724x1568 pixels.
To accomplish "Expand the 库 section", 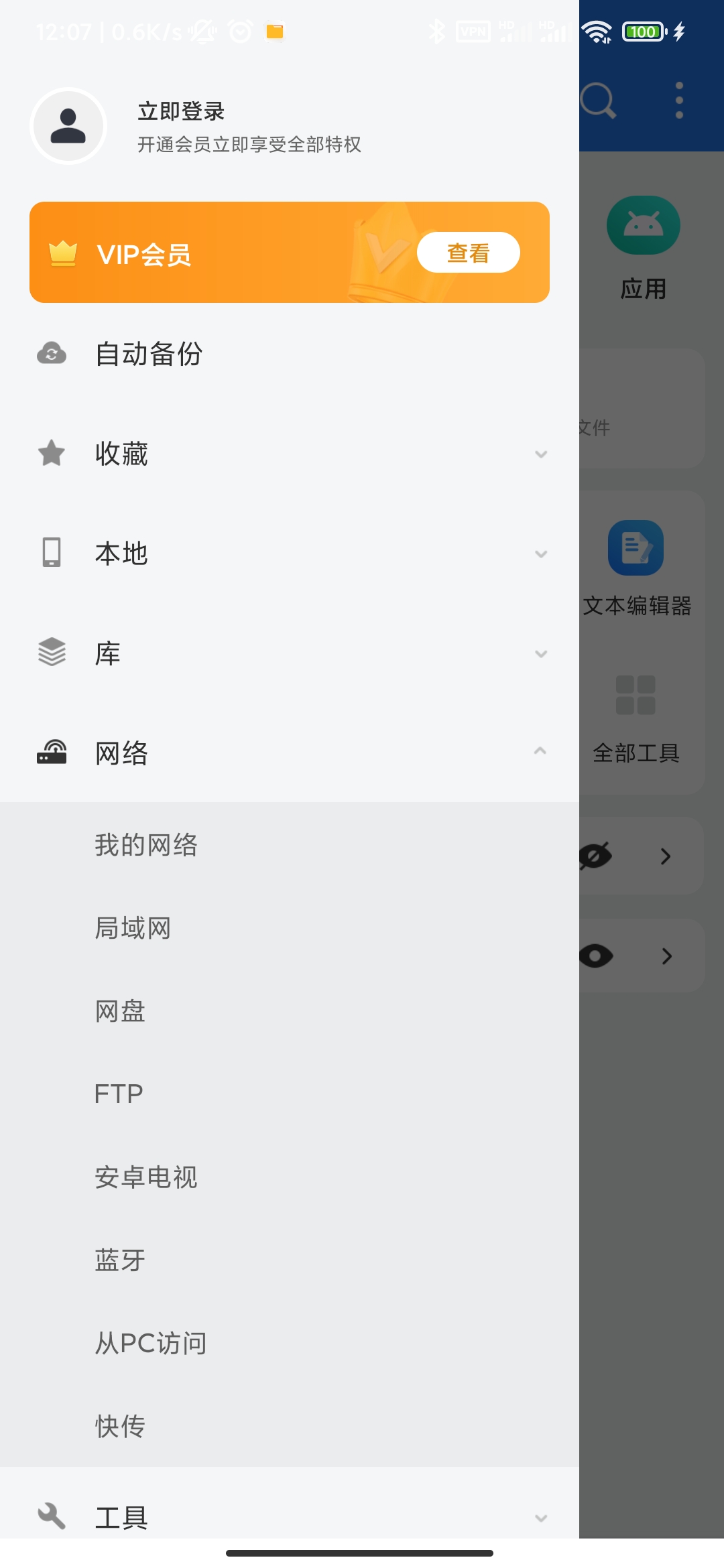I will (540, 653).
